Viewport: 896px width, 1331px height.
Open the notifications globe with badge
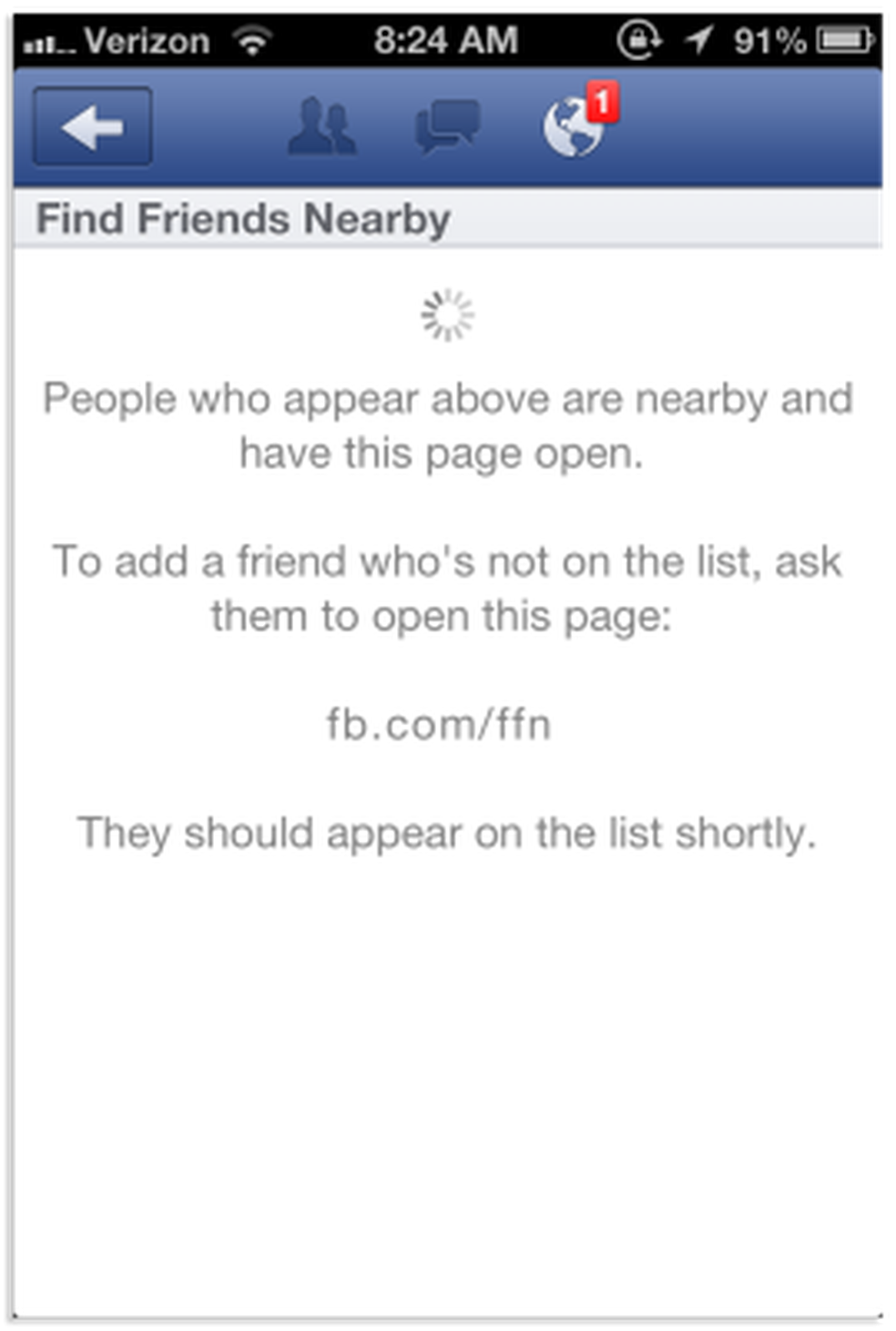click(575, 126)
